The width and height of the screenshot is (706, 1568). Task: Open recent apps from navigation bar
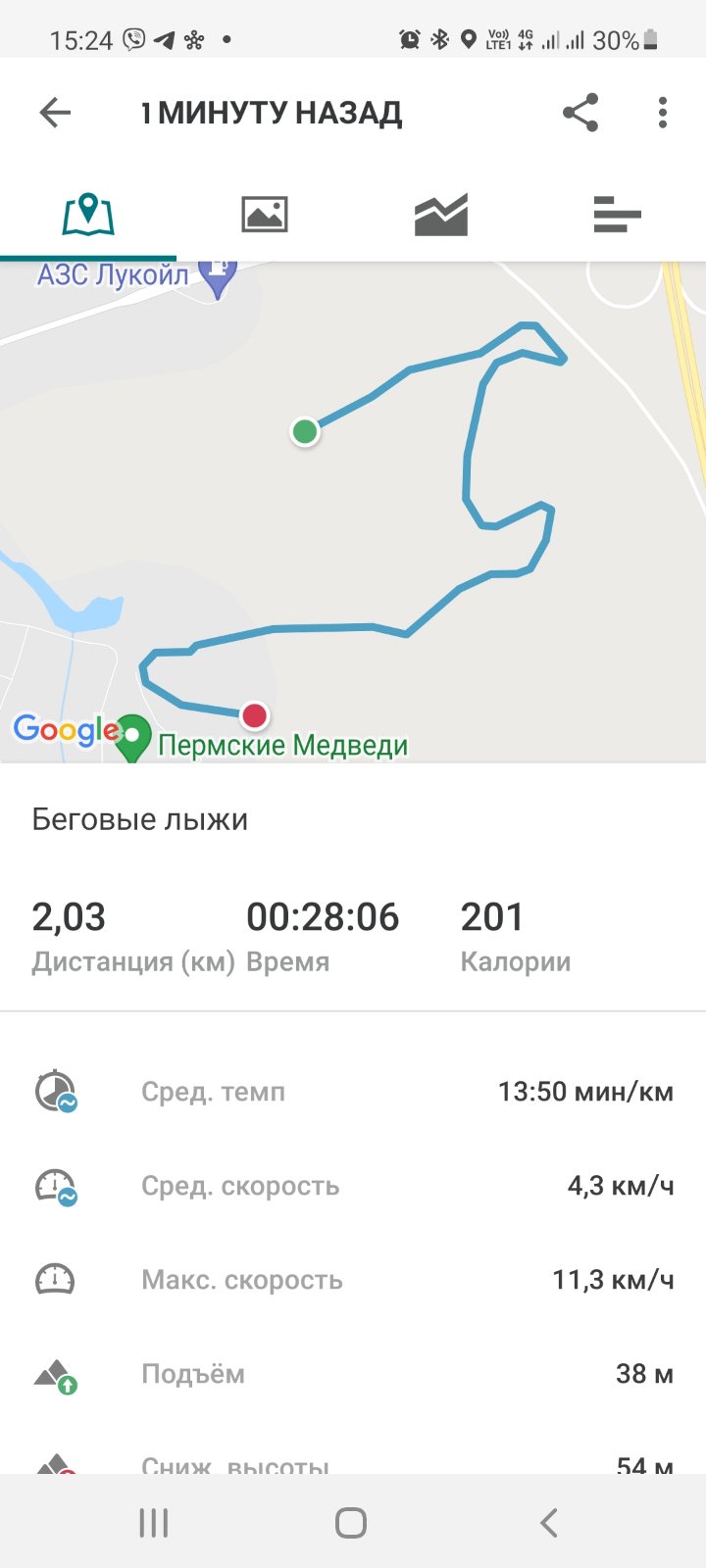pyautogui.click(x=154, y=1523)
